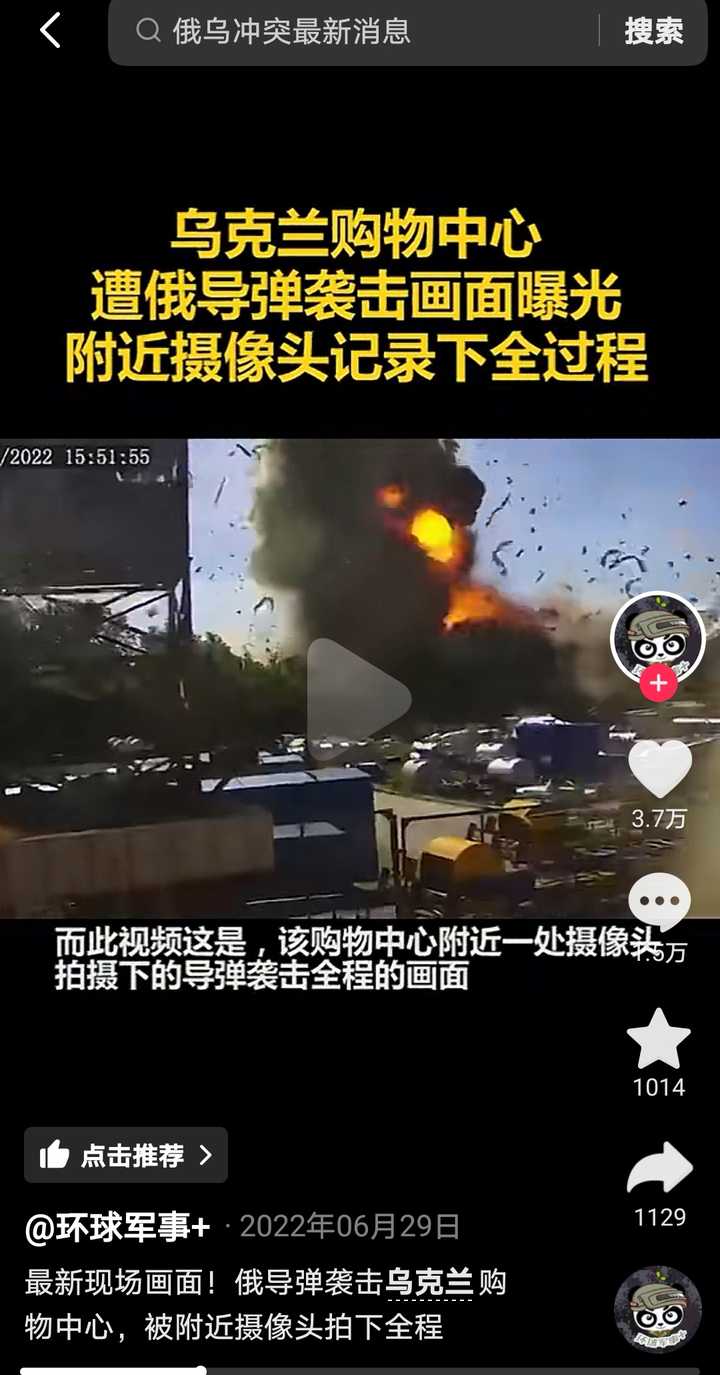
Task: Go back with the top-left arrow
Action: pyautogui.click(x=50, y=31)
